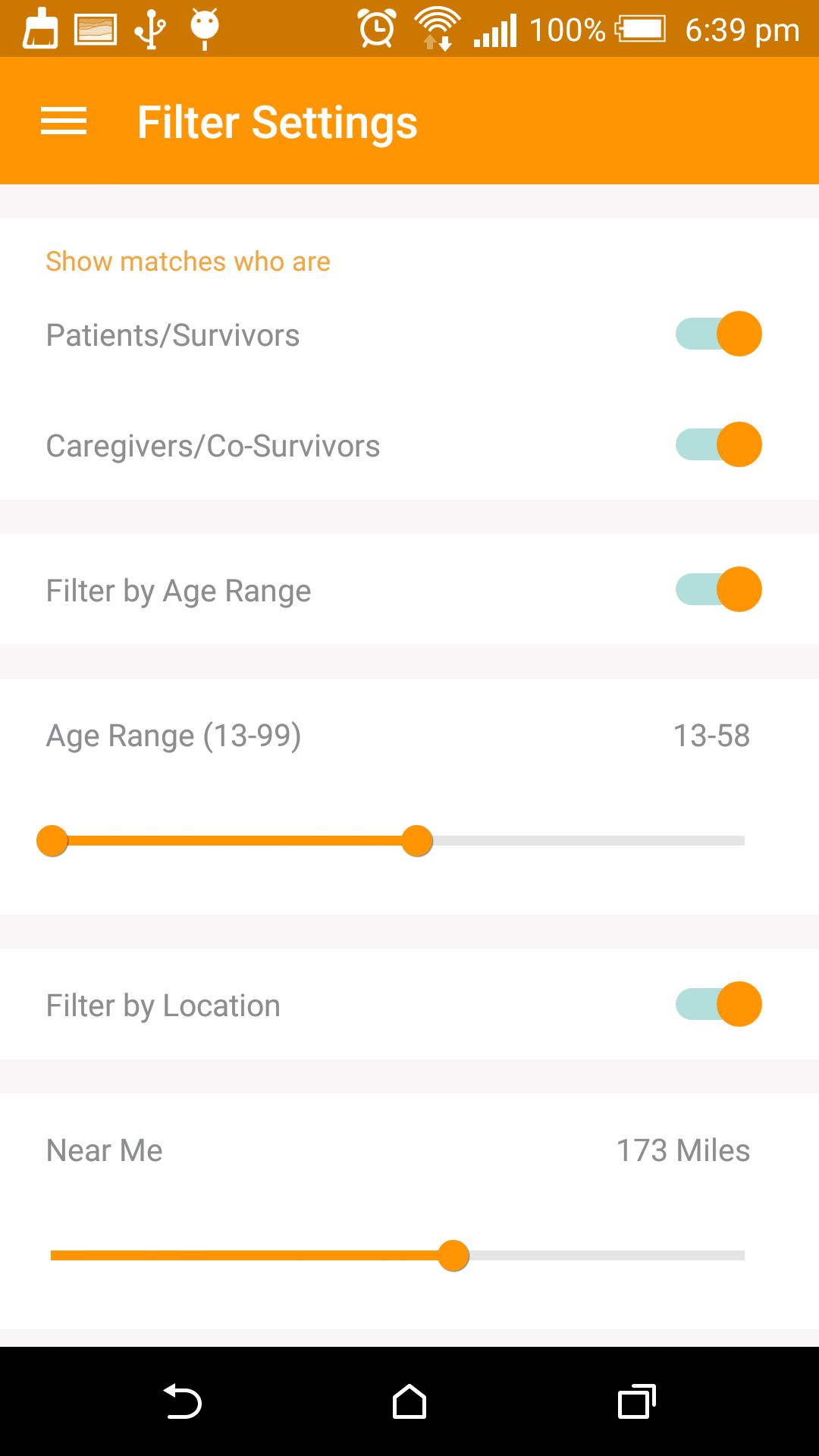Image resolution: width=819 pixels, height=1456 pixels.
Task: Tap the Filter Settings title
Action: click(276, 121)
